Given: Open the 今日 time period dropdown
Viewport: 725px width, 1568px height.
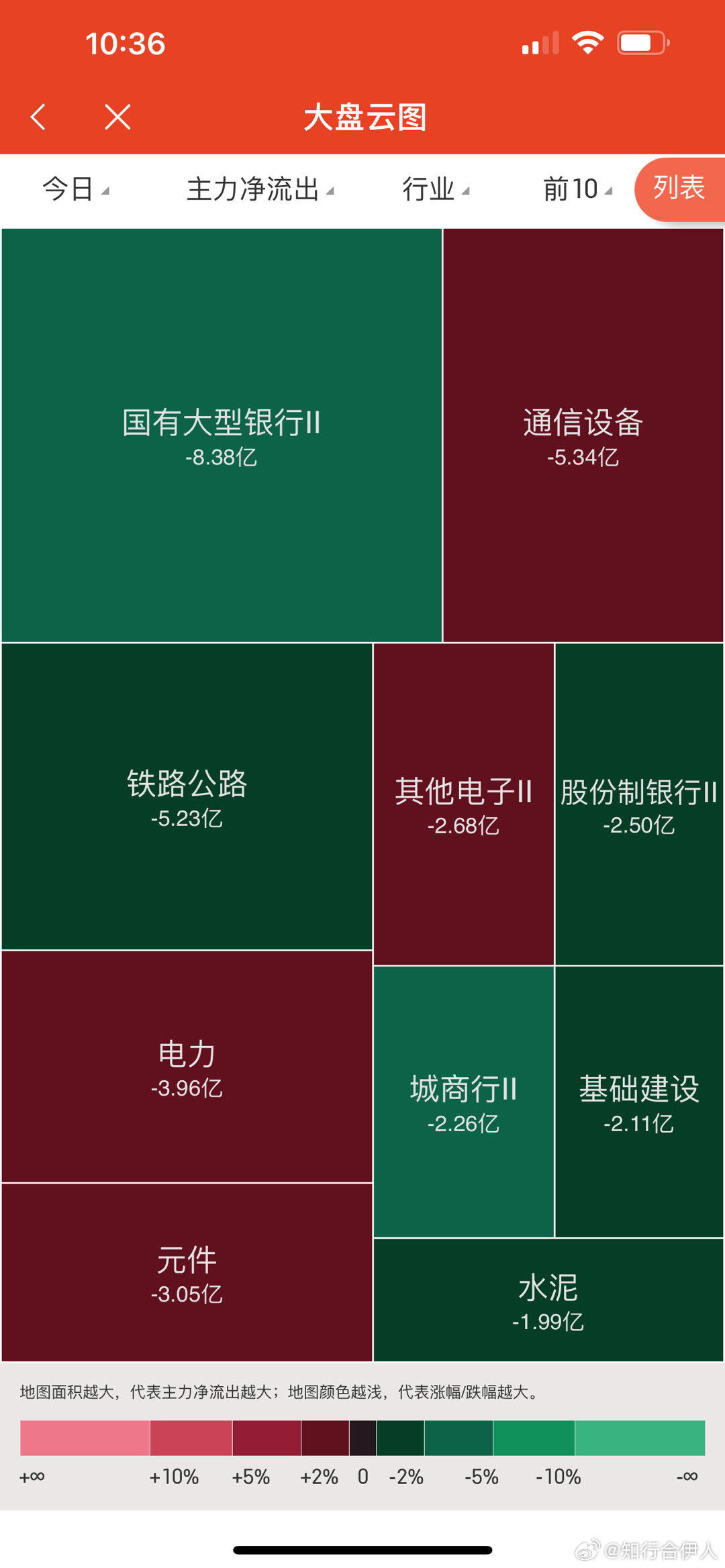Looking at the screenshot, I should pos(75,189).
